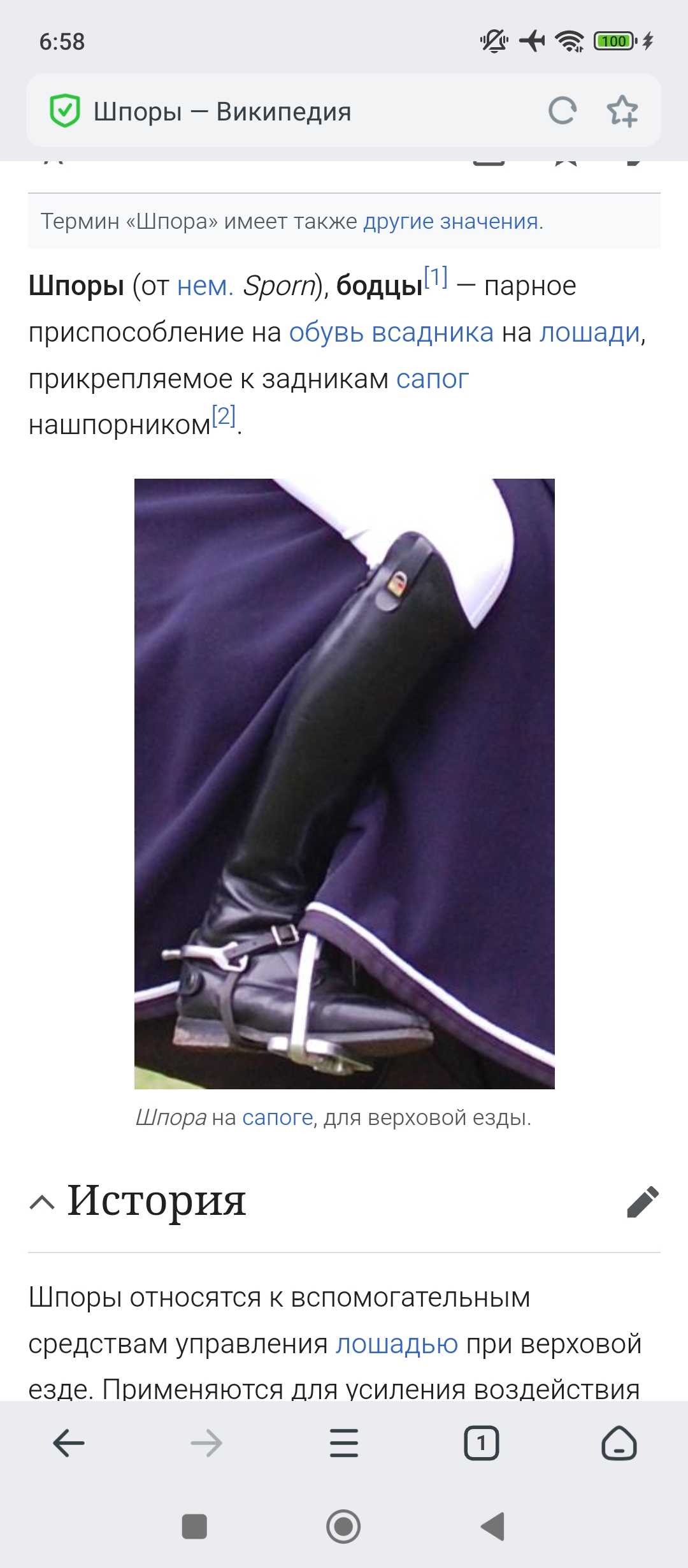Follow the 'обувь всадника' link

391,333
